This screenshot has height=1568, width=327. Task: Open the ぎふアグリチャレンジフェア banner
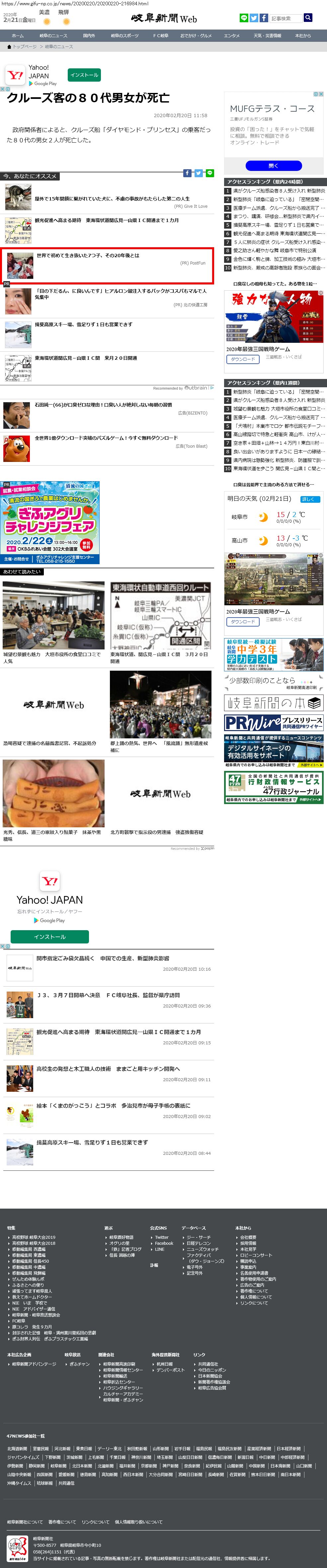(x=50, y=522)
